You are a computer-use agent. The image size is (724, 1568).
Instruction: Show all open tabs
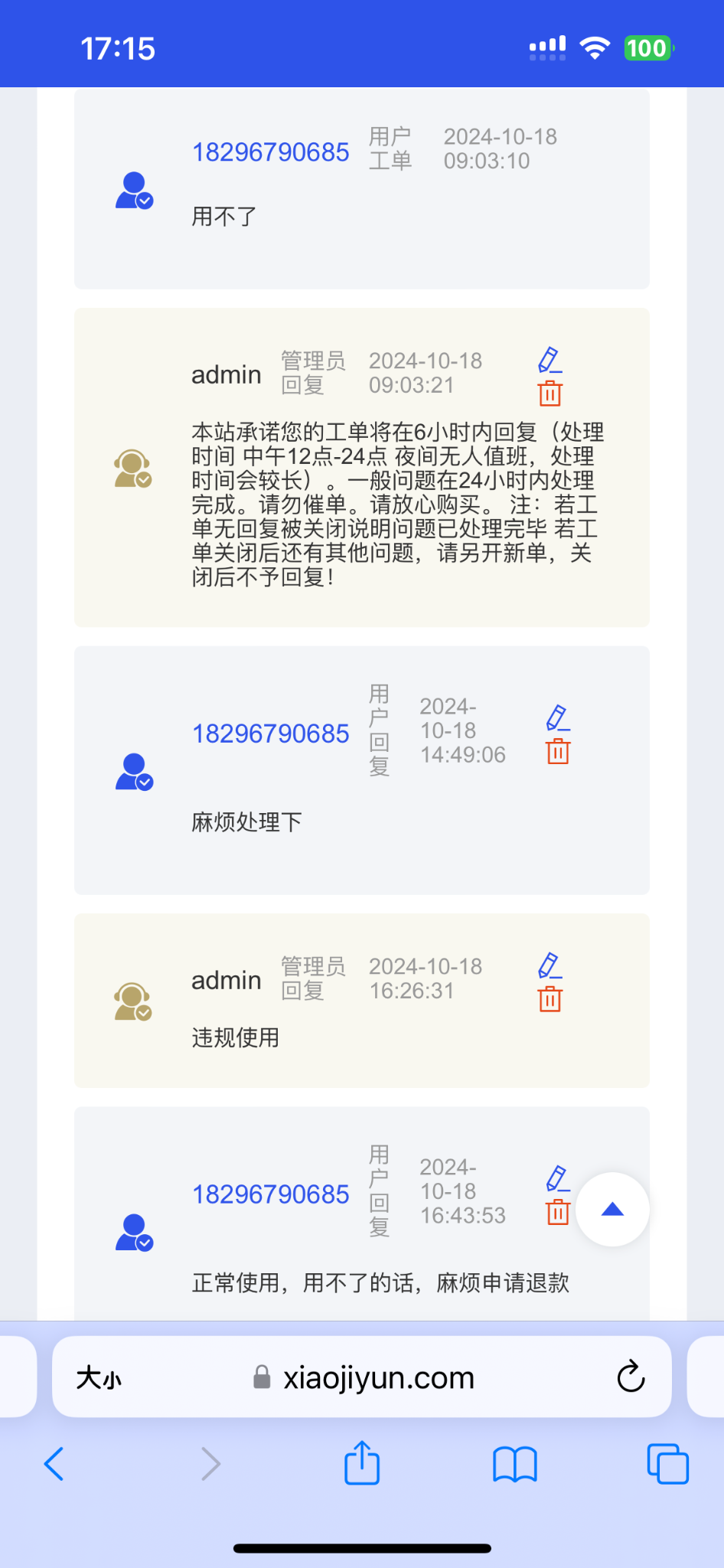667,1464
